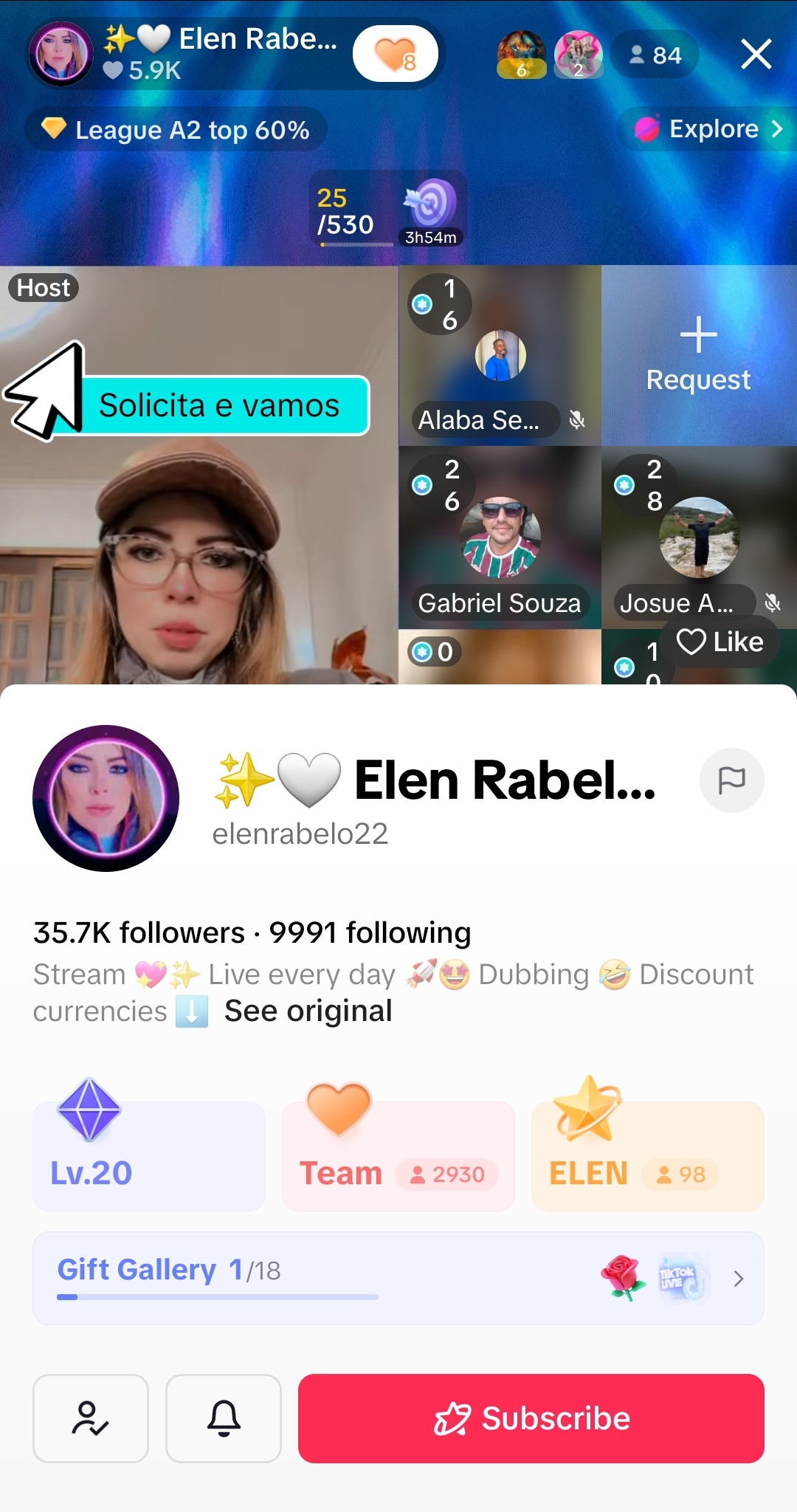Open the 25/530 goal progress widget
797x1512 pixels.
click(387, 210)
